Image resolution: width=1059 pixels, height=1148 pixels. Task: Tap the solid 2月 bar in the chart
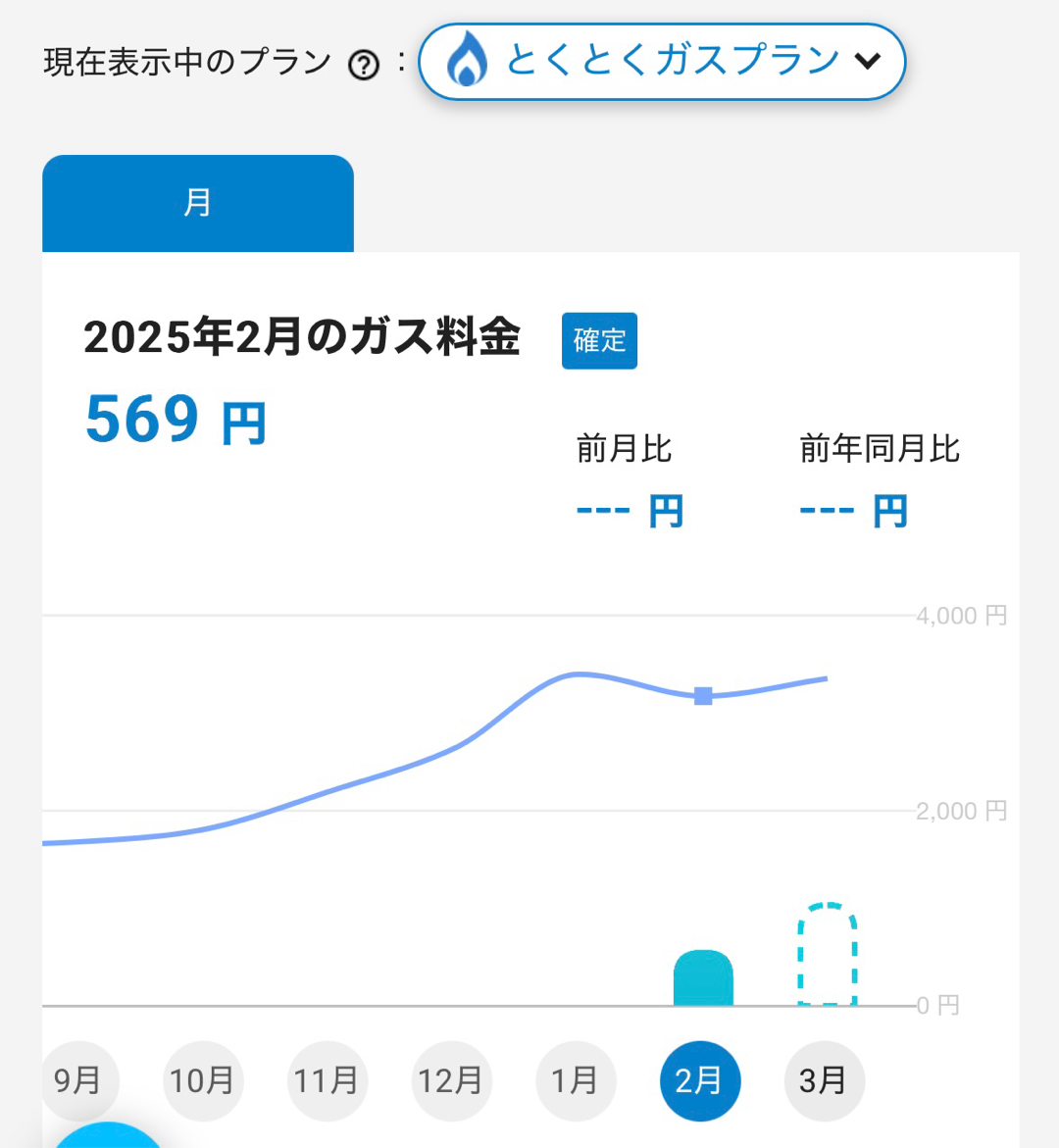point(703,978)
